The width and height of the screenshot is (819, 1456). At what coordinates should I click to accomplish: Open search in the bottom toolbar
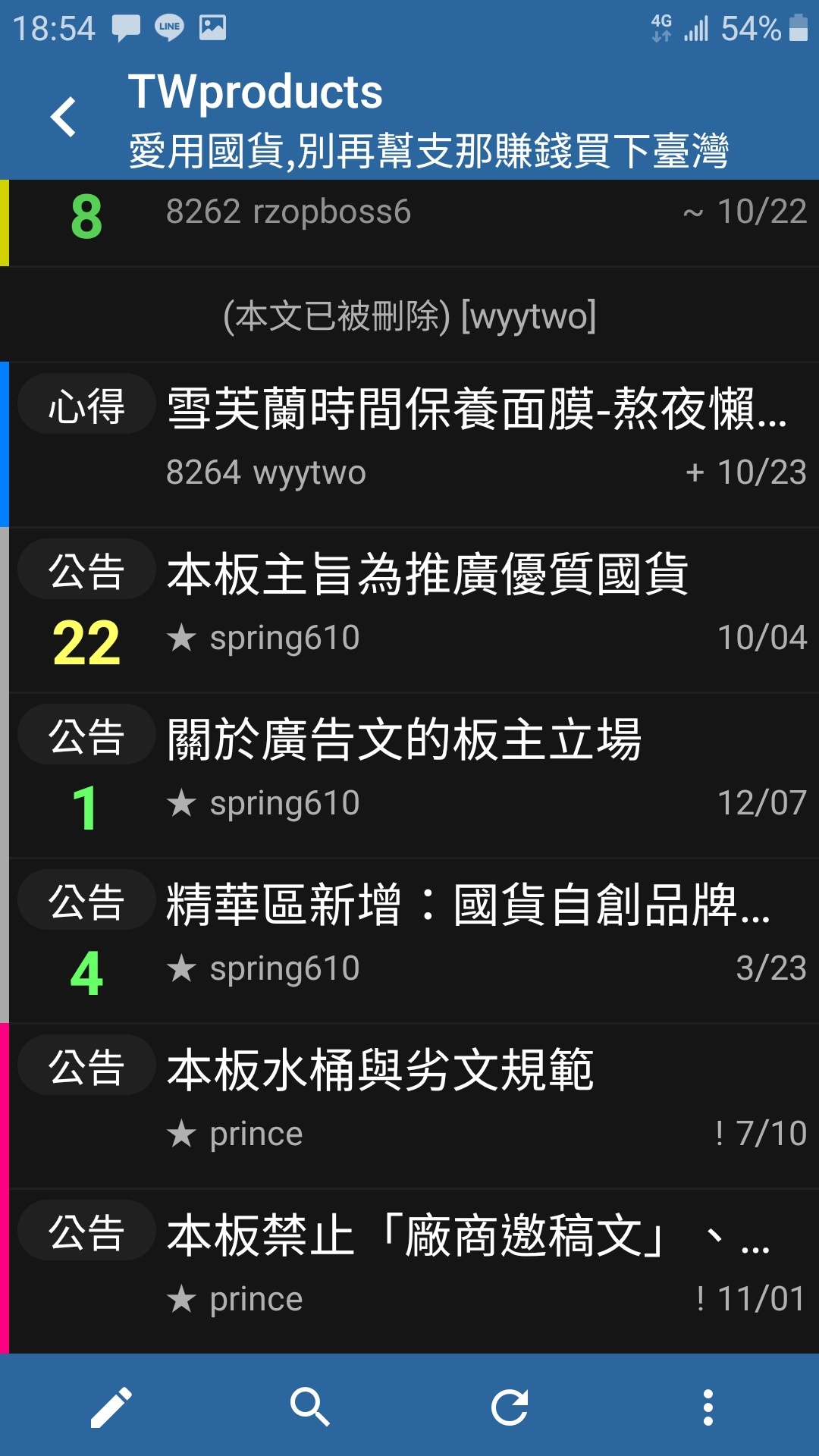[310, 1407]
